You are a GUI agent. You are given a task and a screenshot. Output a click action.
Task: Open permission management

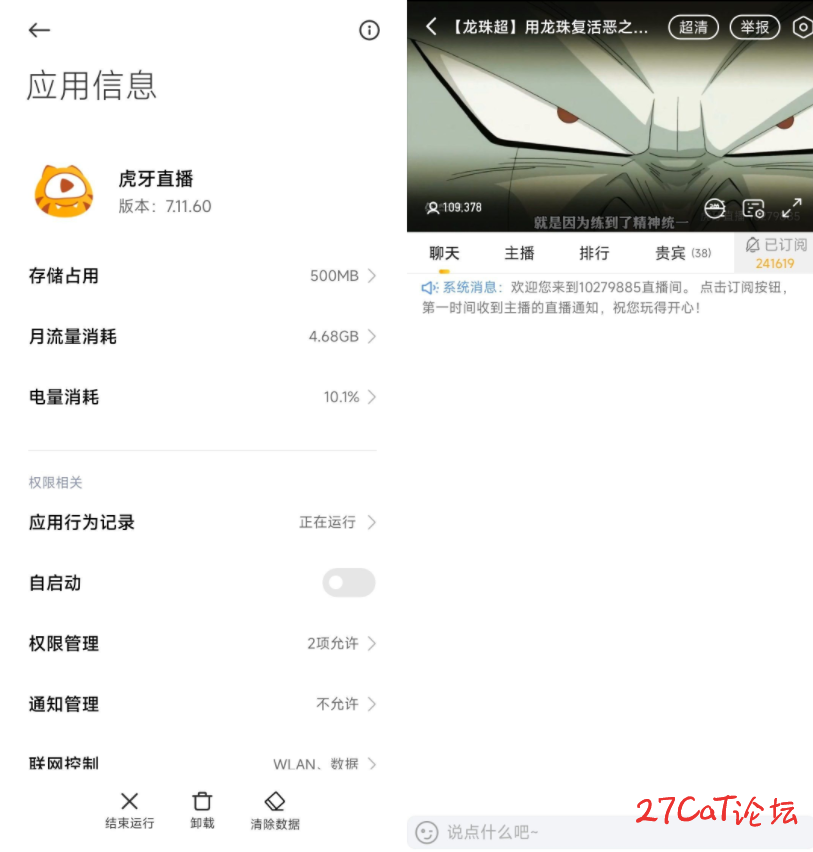(202, 643)
